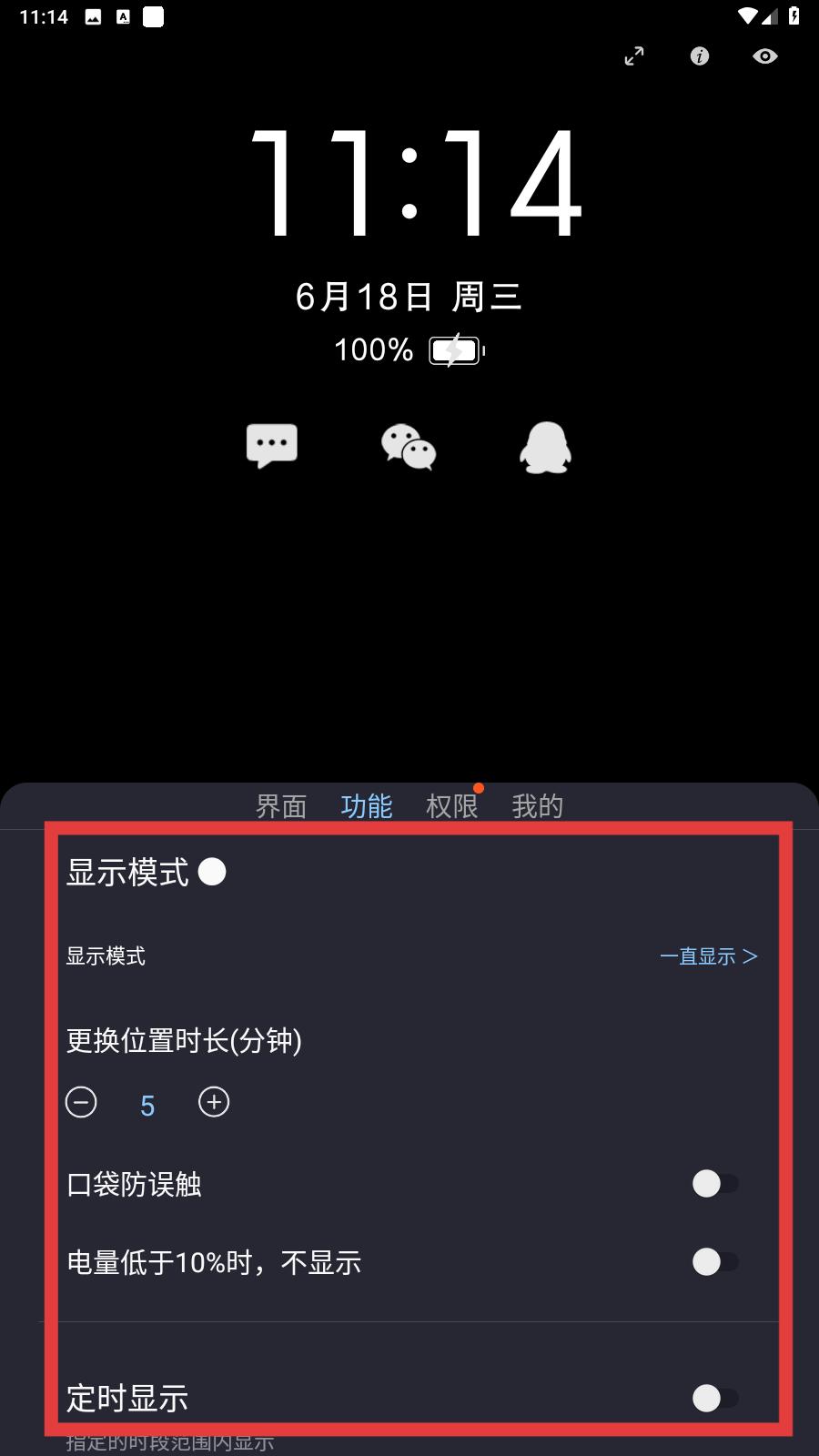This screenshot has width=819, height=1456.
Task: Select the 功能 tab
Action: click(x=367, y=806)
